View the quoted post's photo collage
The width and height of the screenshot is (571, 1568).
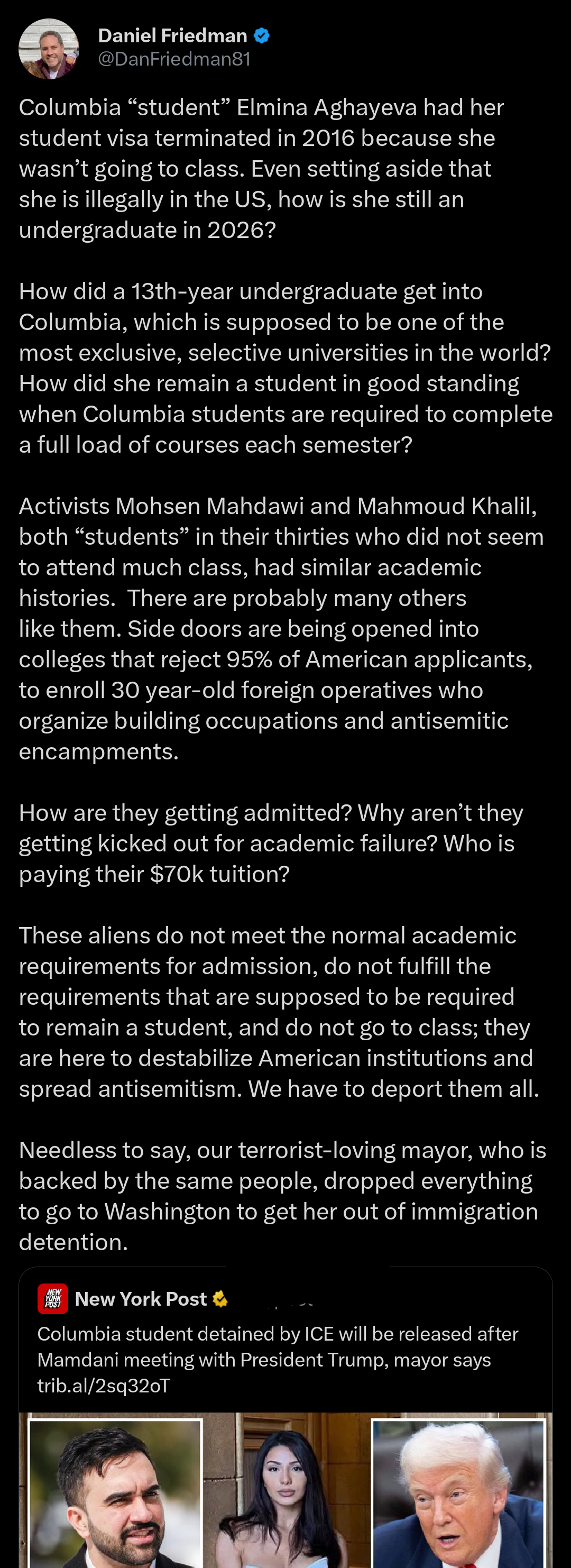285,1491
